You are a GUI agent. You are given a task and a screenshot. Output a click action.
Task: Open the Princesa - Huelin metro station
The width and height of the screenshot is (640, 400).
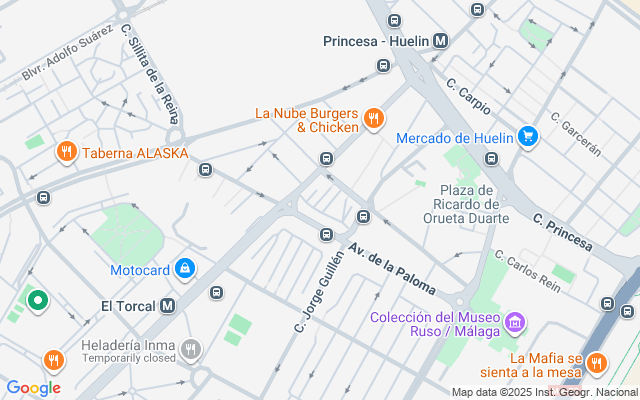[x=441, y=41]
